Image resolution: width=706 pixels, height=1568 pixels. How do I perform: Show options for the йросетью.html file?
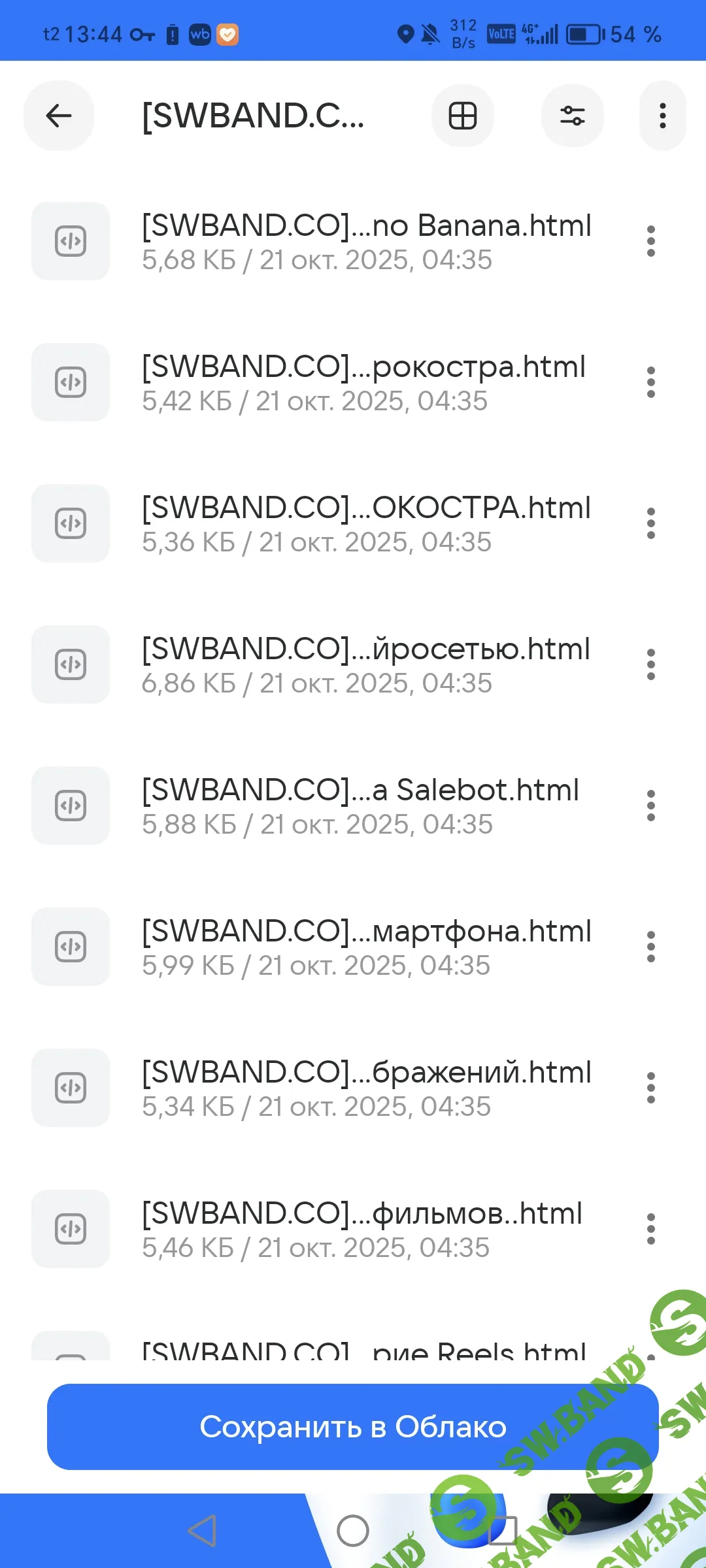click(650, 664)
